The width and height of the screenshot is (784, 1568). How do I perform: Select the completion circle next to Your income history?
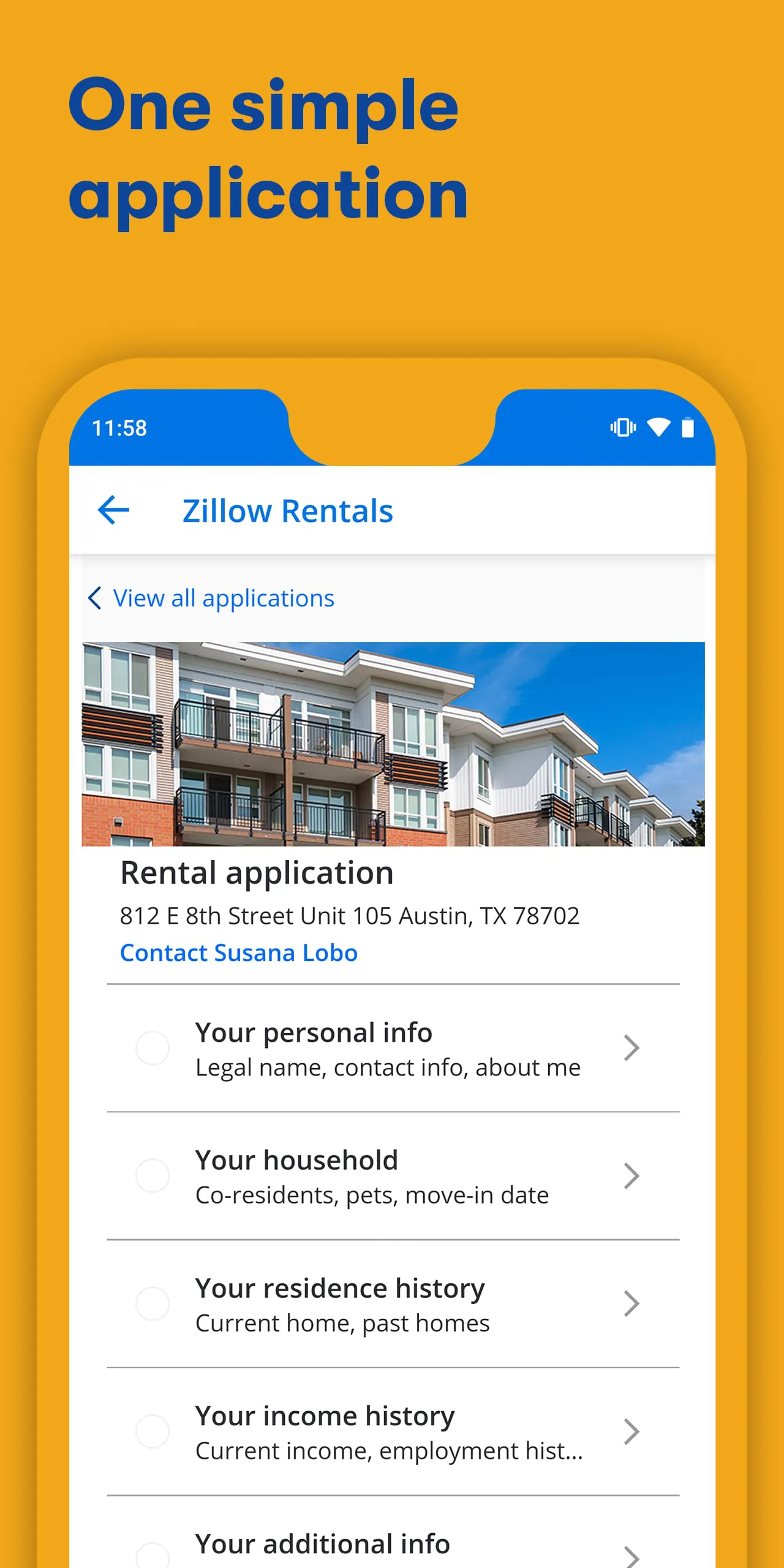[154, 1431]
